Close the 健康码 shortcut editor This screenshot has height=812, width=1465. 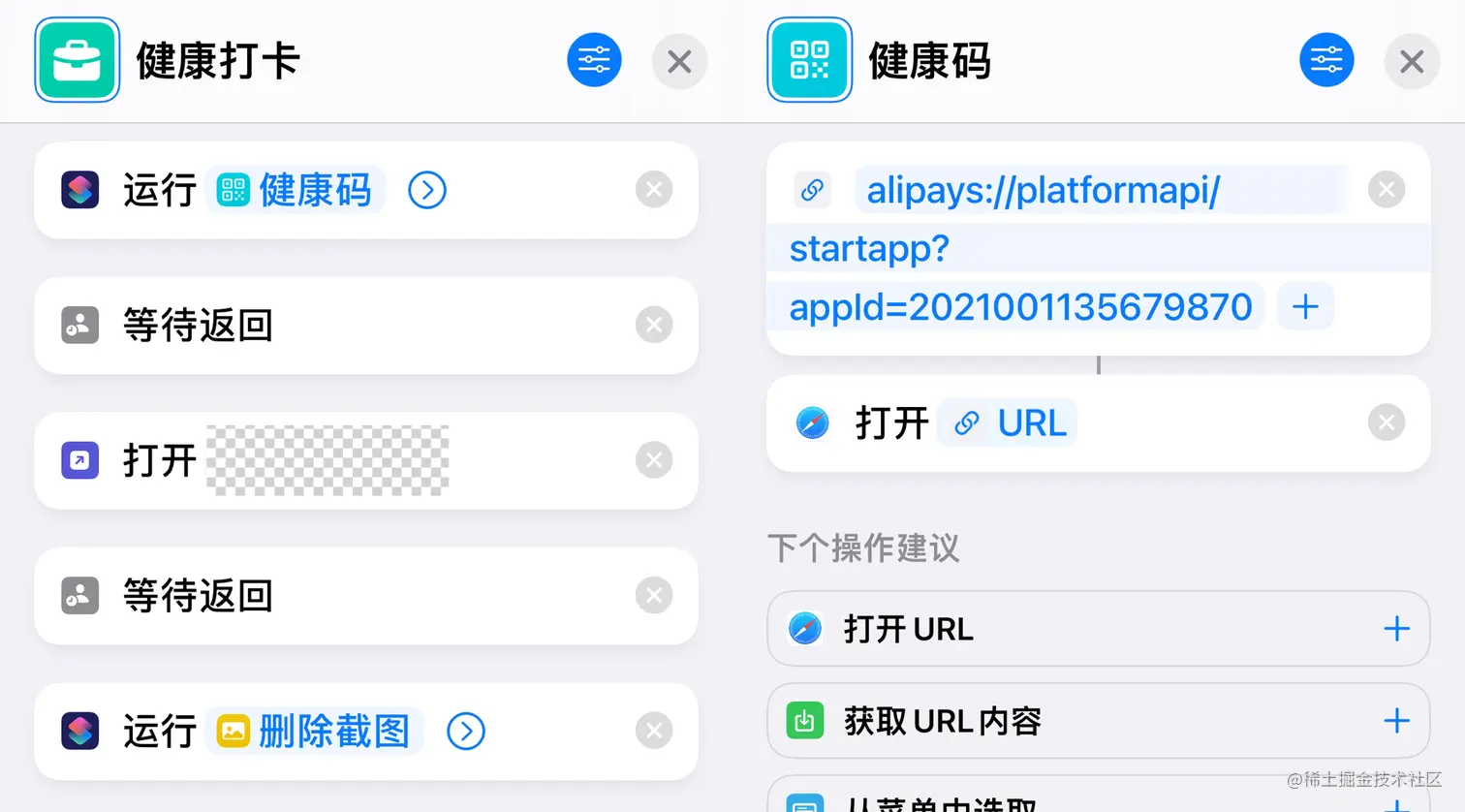1412,62
